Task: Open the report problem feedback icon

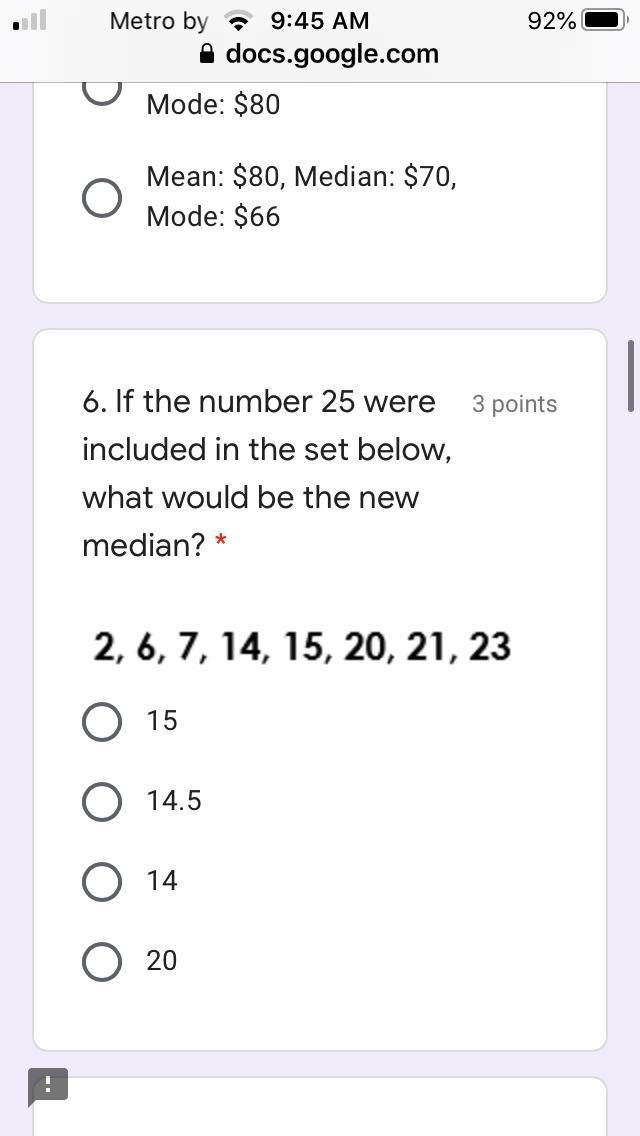Action: pyautogui.click(x=48, y=1087)
